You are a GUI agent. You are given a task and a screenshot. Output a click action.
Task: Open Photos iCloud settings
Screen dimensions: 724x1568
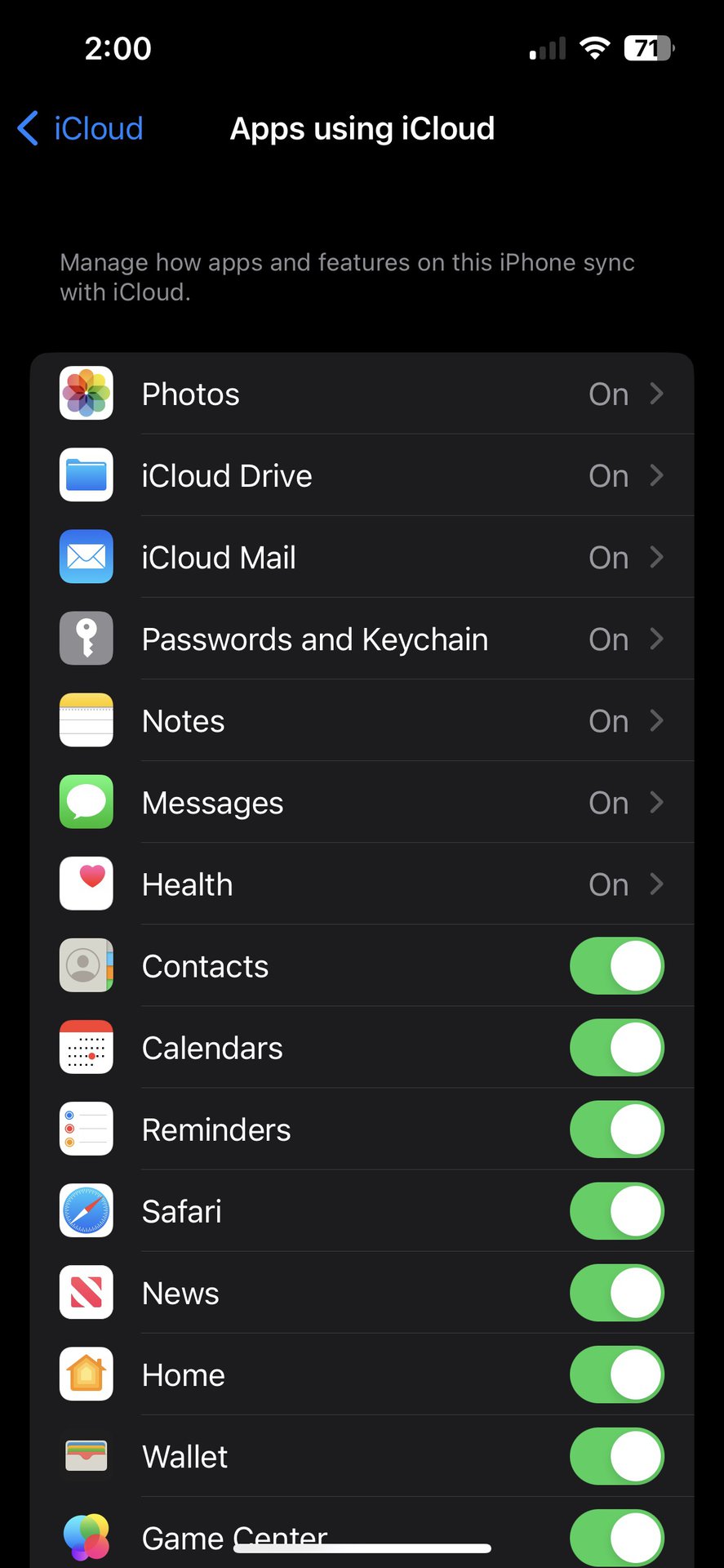[x=362, y=394]
